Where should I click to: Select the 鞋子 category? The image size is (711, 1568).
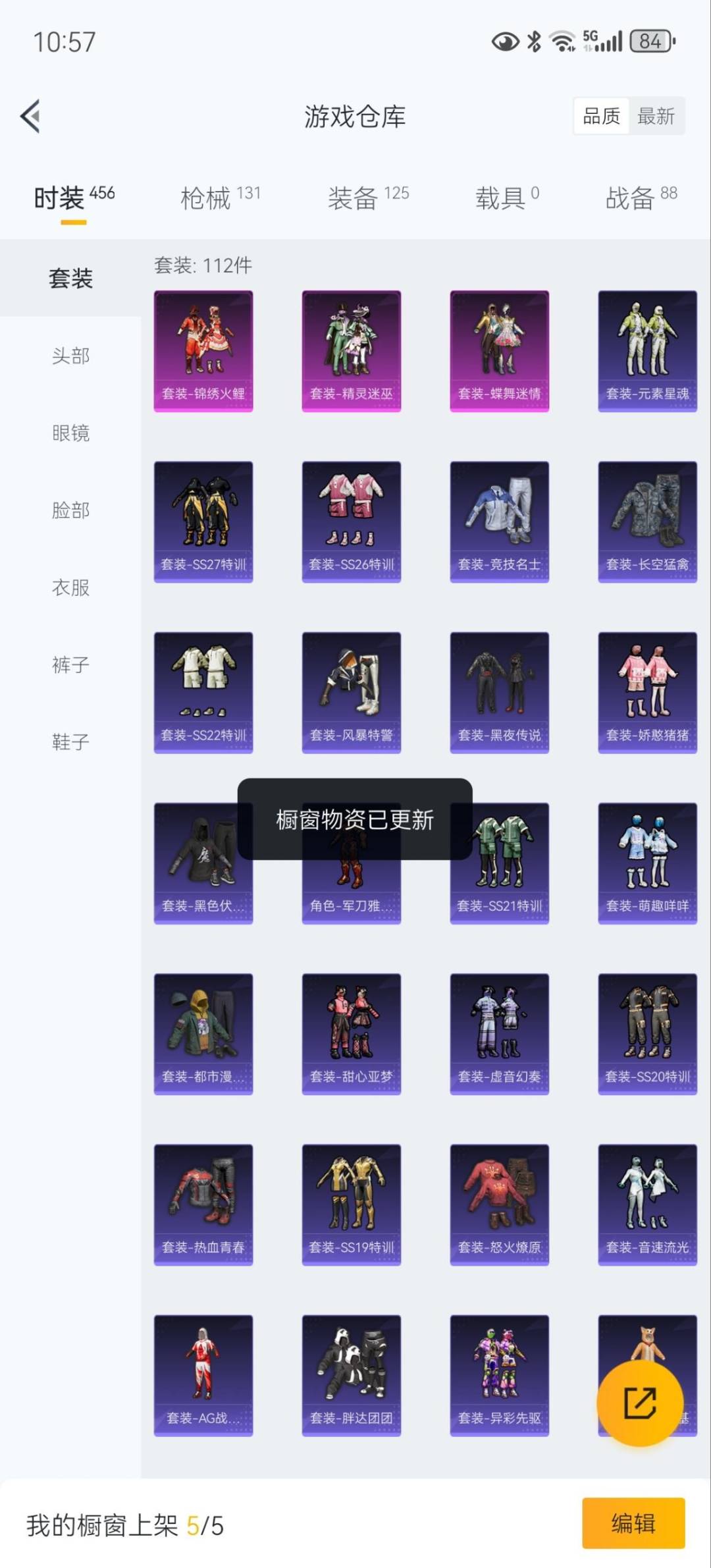pos(70,742)
